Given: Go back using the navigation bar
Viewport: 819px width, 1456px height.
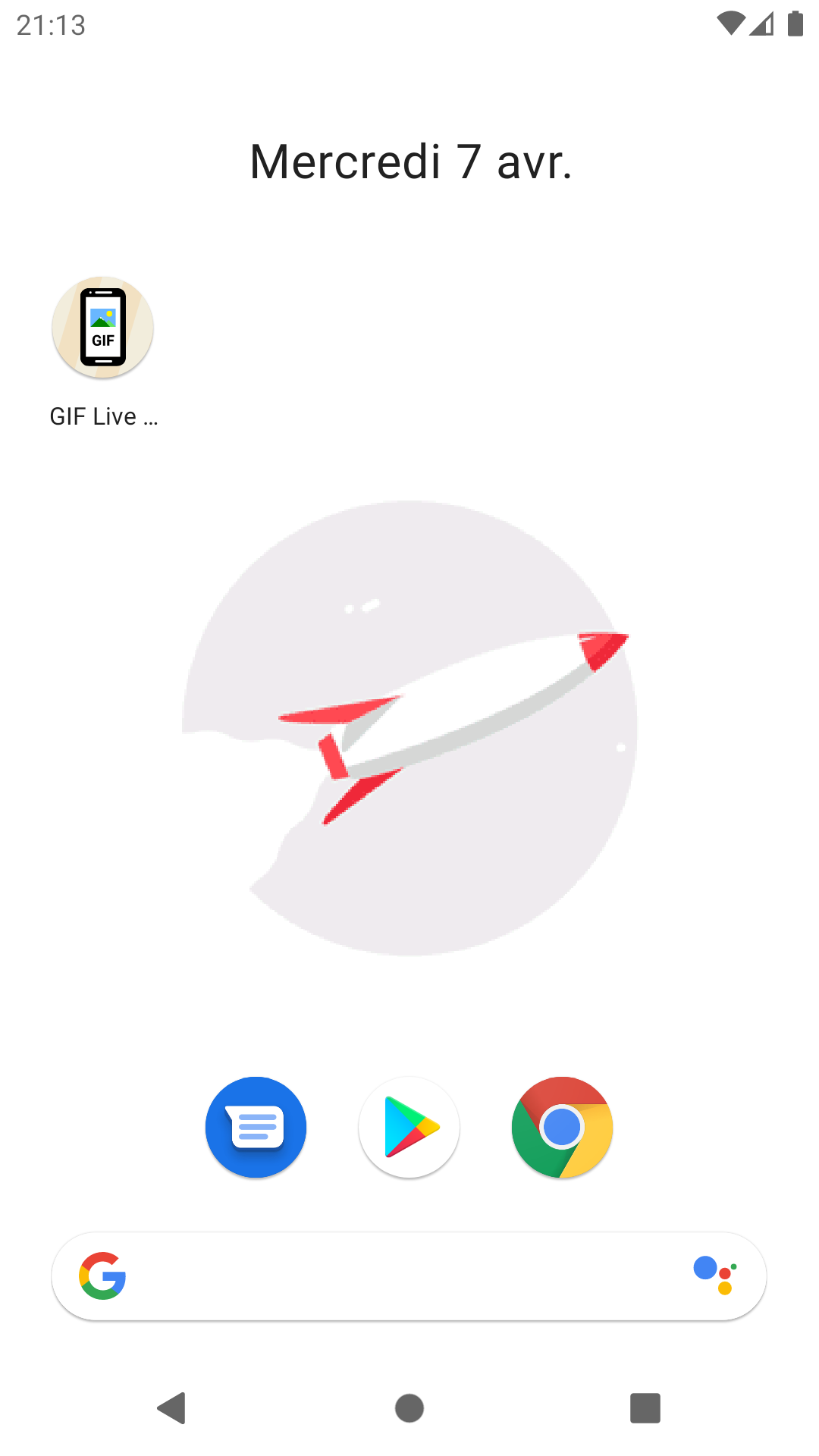Looking at the screenshot, I should [173, 1408].
